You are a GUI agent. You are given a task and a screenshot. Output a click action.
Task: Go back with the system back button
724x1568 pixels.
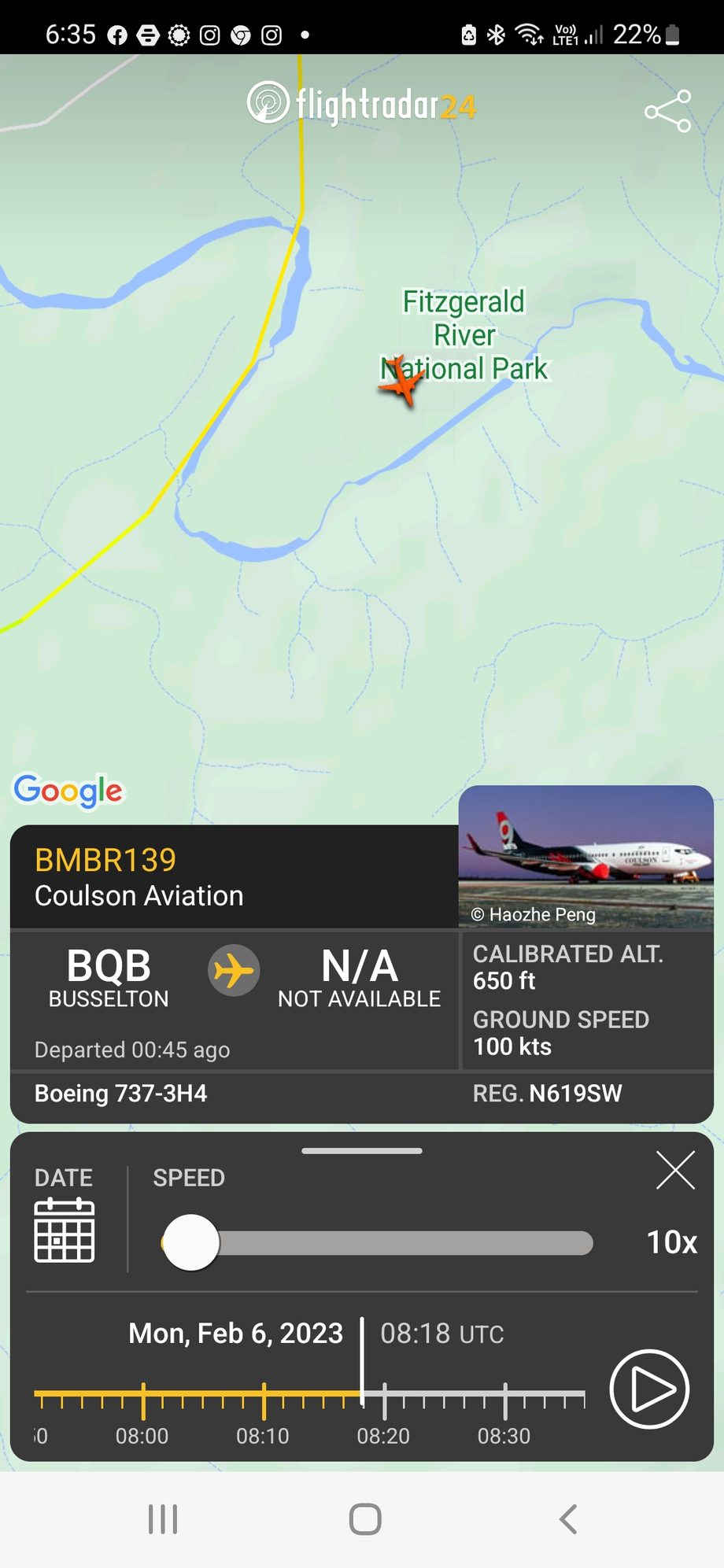567,1519
